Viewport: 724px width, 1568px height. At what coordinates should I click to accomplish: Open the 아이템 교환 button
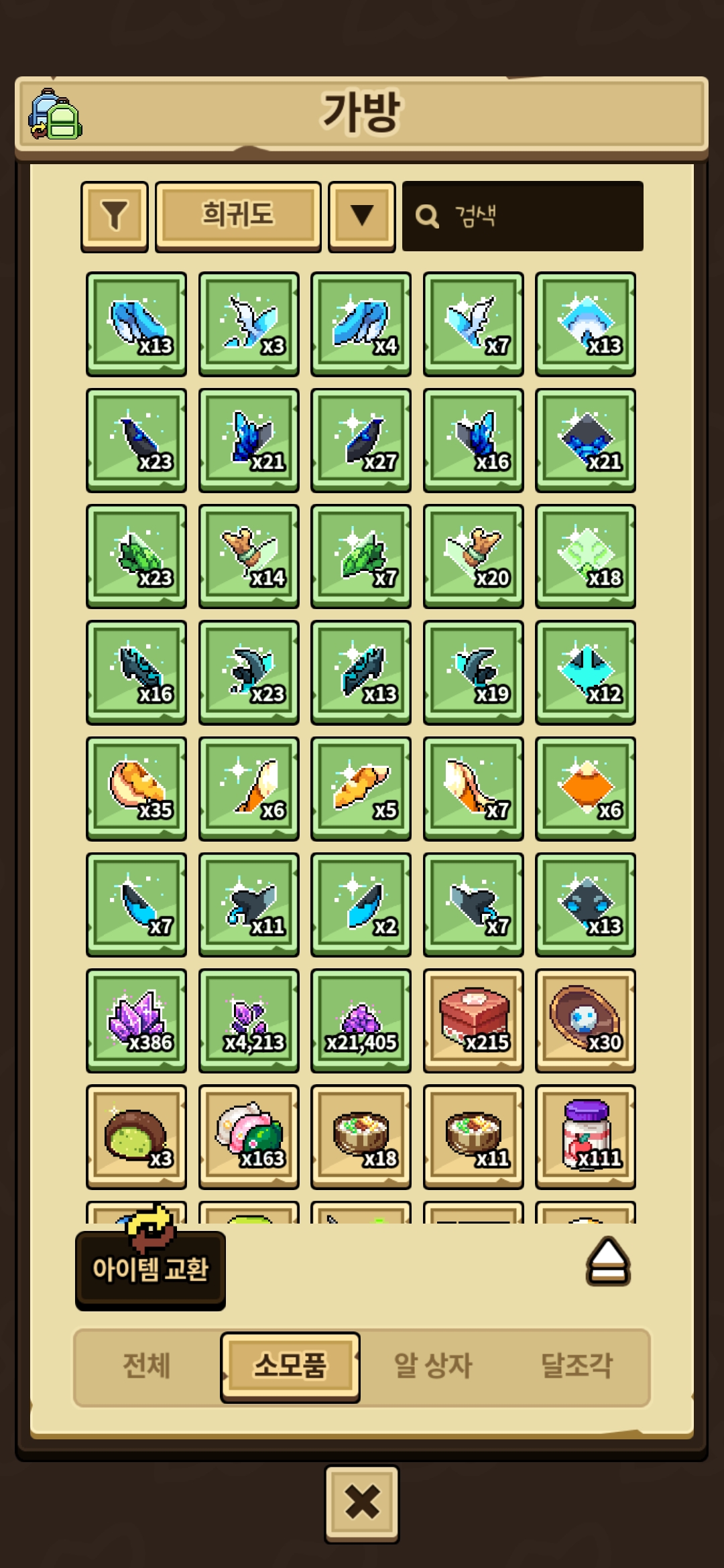tap(150, 1268)
